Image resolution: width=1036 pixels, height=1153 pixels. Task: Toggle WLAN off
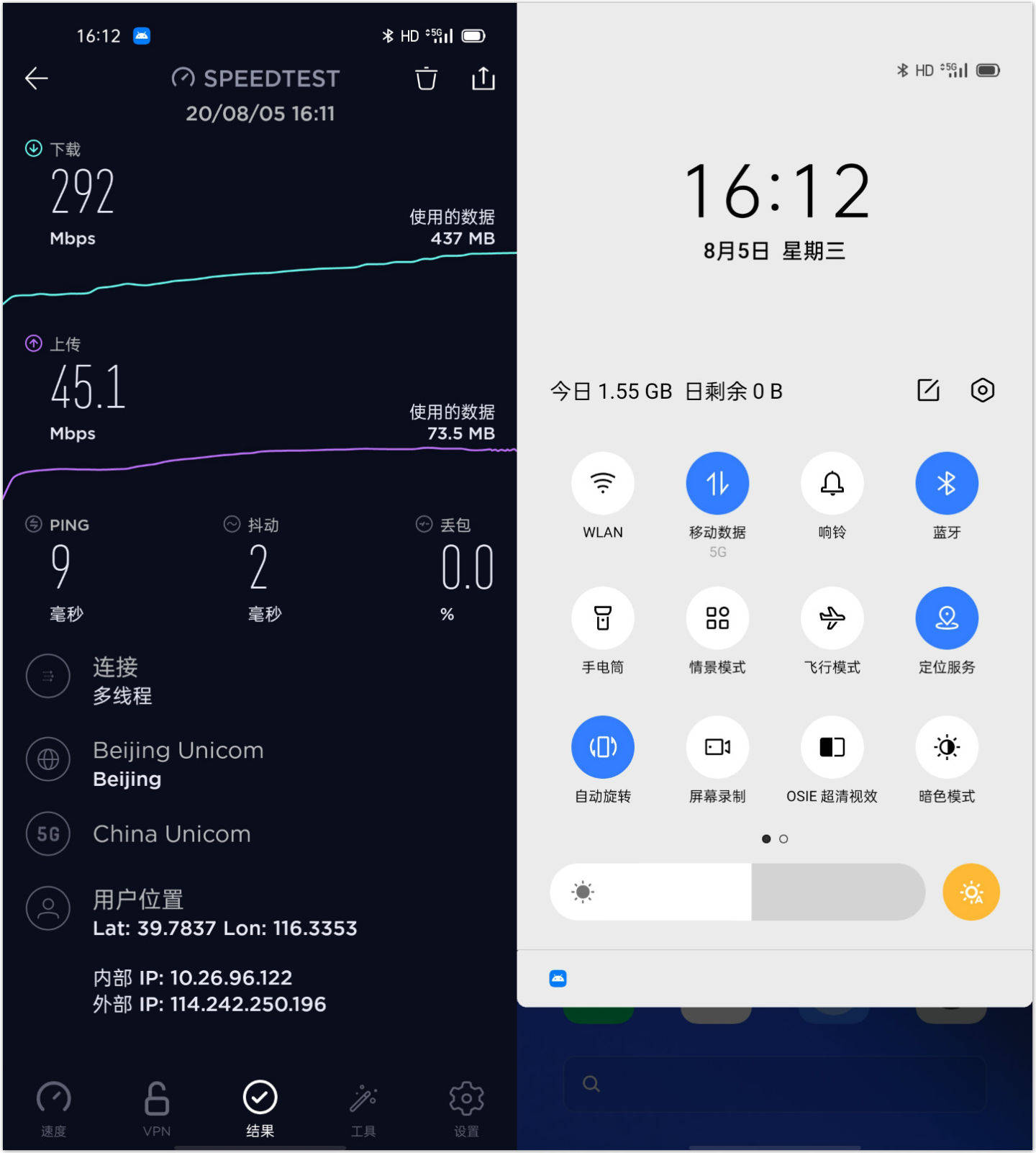coord(603,482)
